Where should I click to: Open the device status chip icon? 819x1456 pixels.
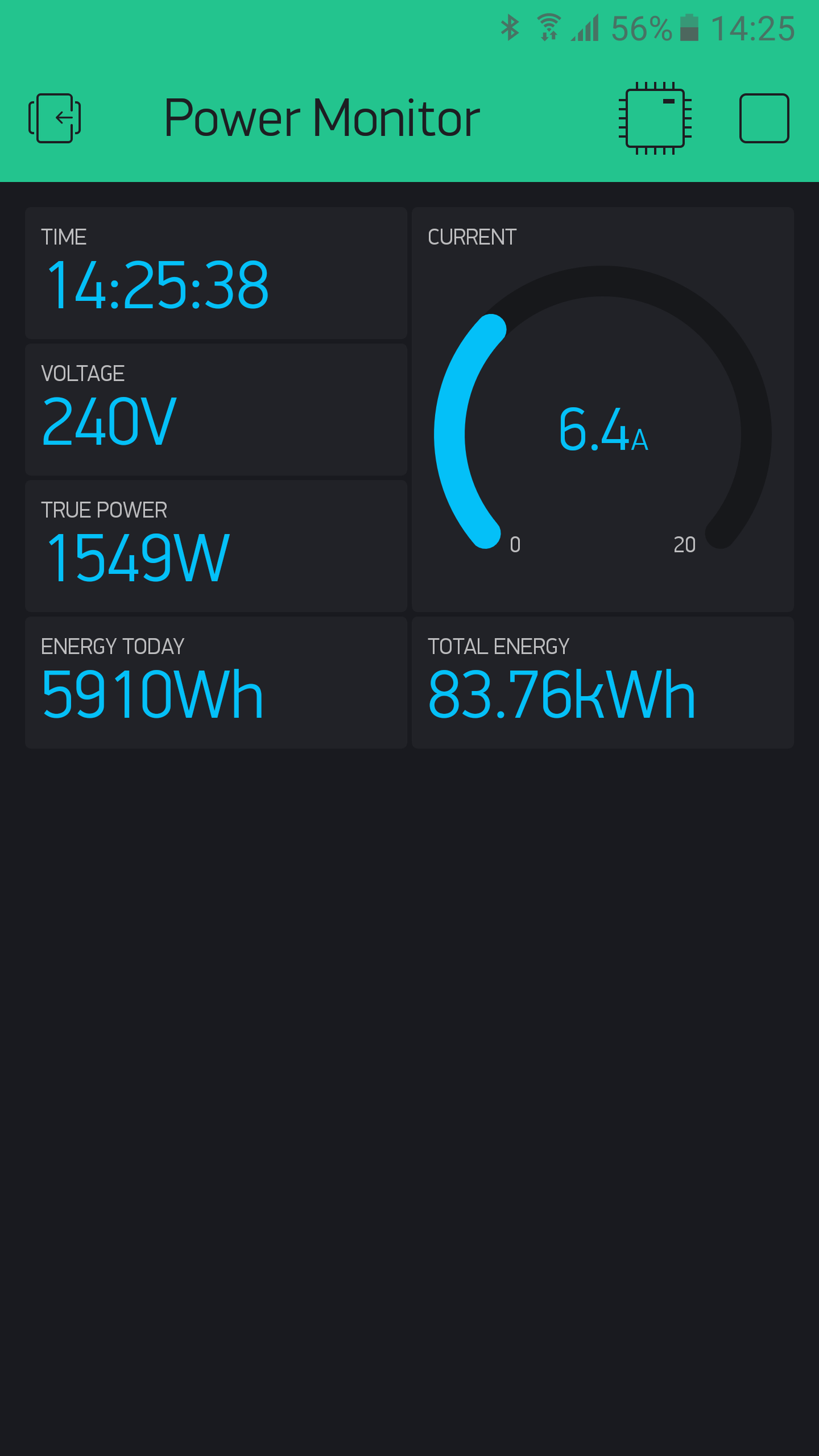655,116
